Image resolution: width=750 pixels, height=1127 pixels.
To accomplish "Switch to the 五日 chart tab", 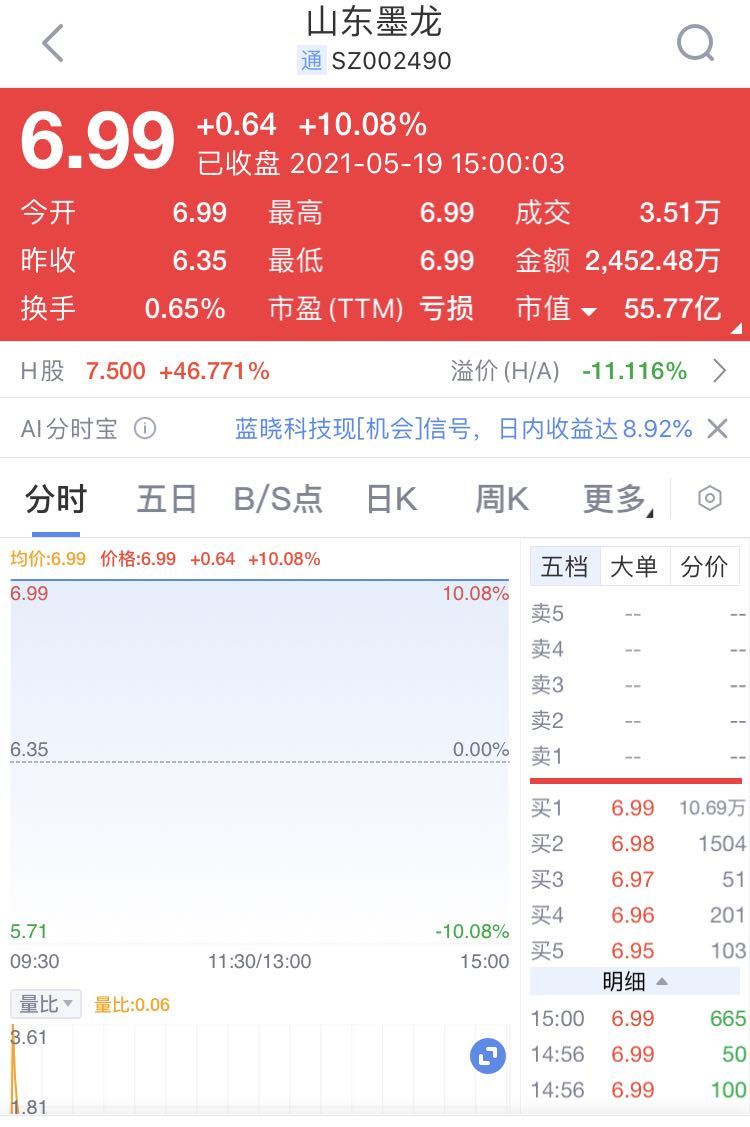I will click(x=166, y=498).
